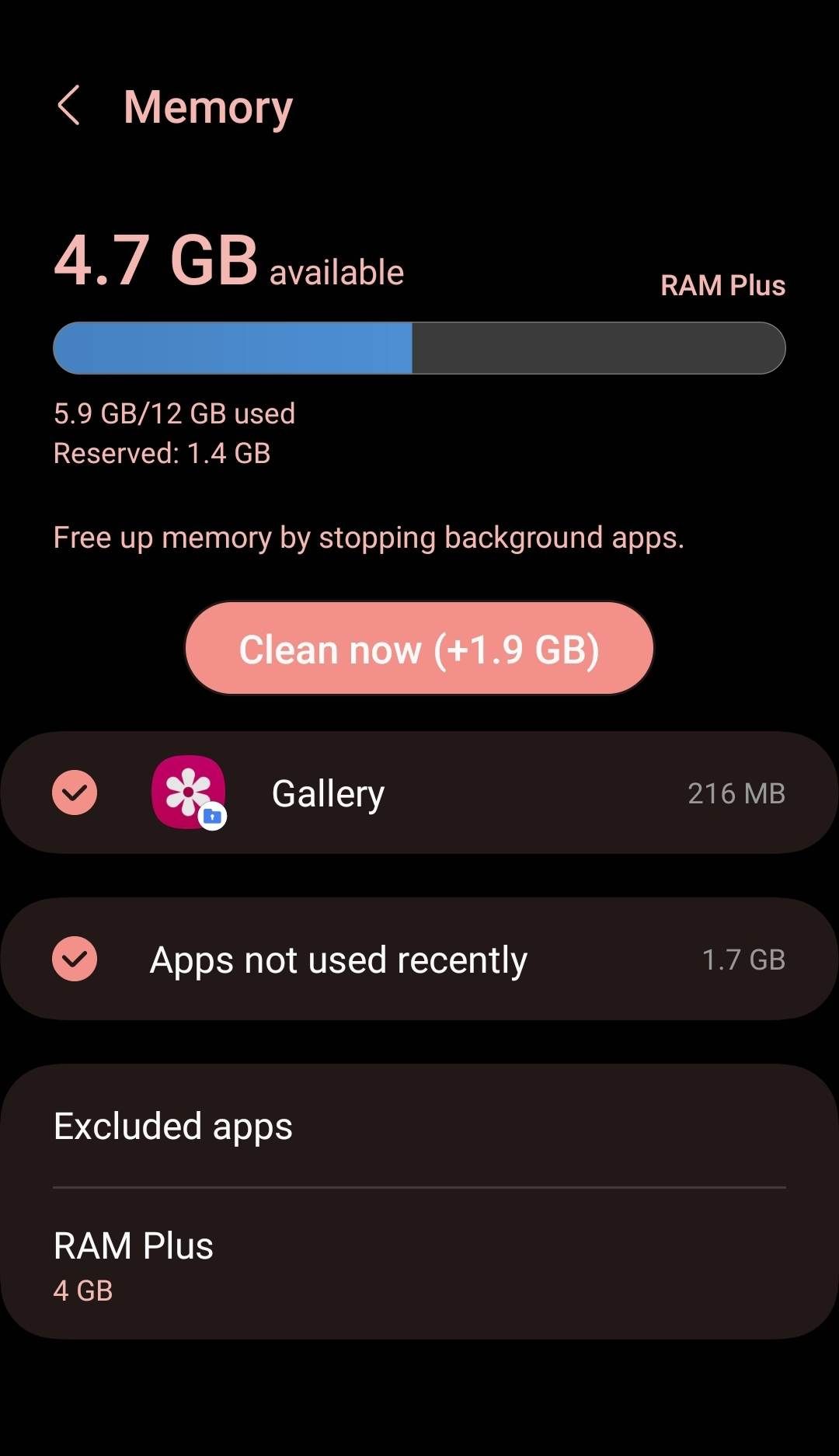
Task: Tap Clean now to free 1.9 GB
Action: click(x=419, y=648)
